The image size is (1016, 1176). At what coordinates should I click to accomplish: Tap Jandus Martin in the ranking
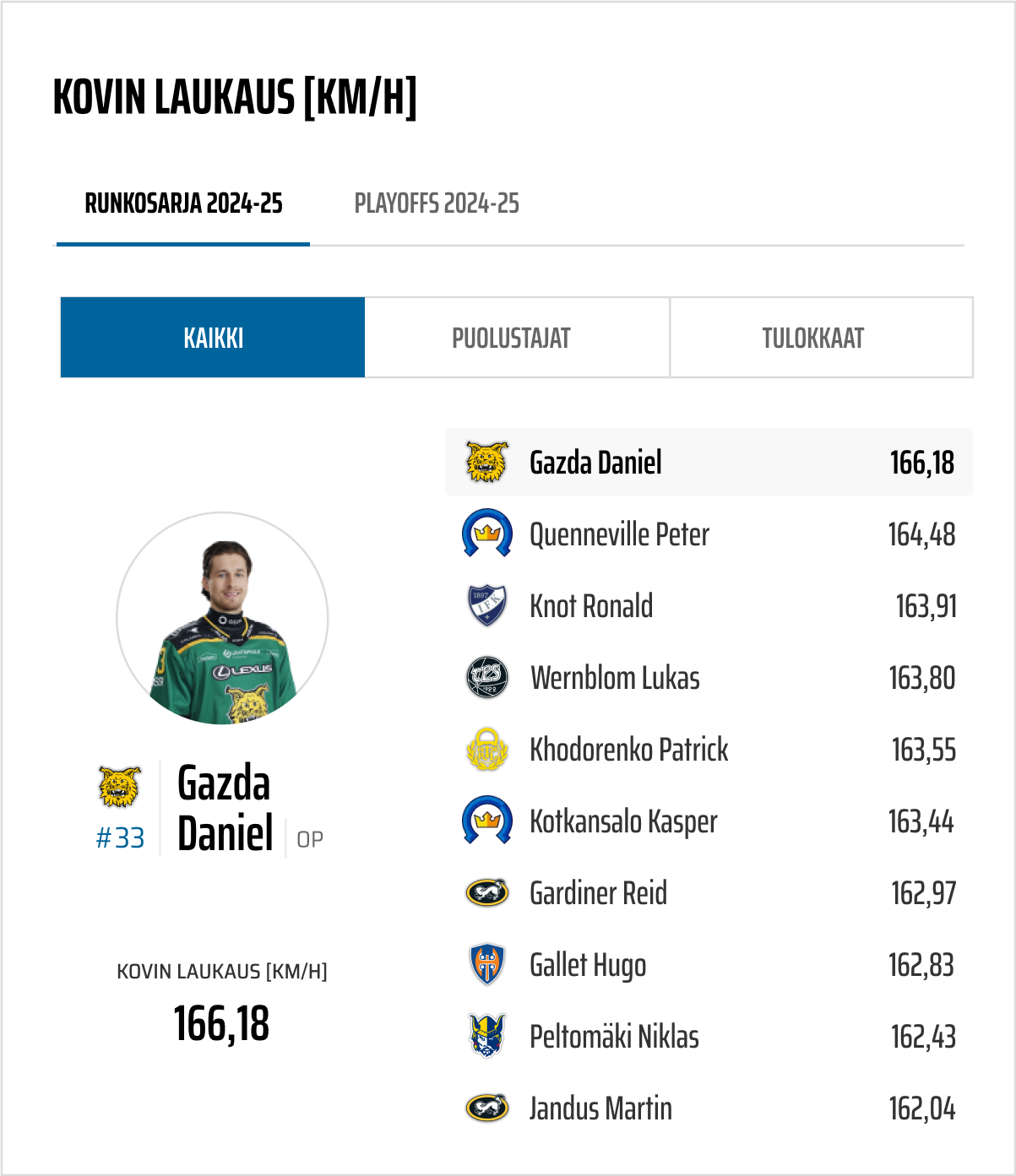pyautogui.click(x=708, y=1108)
